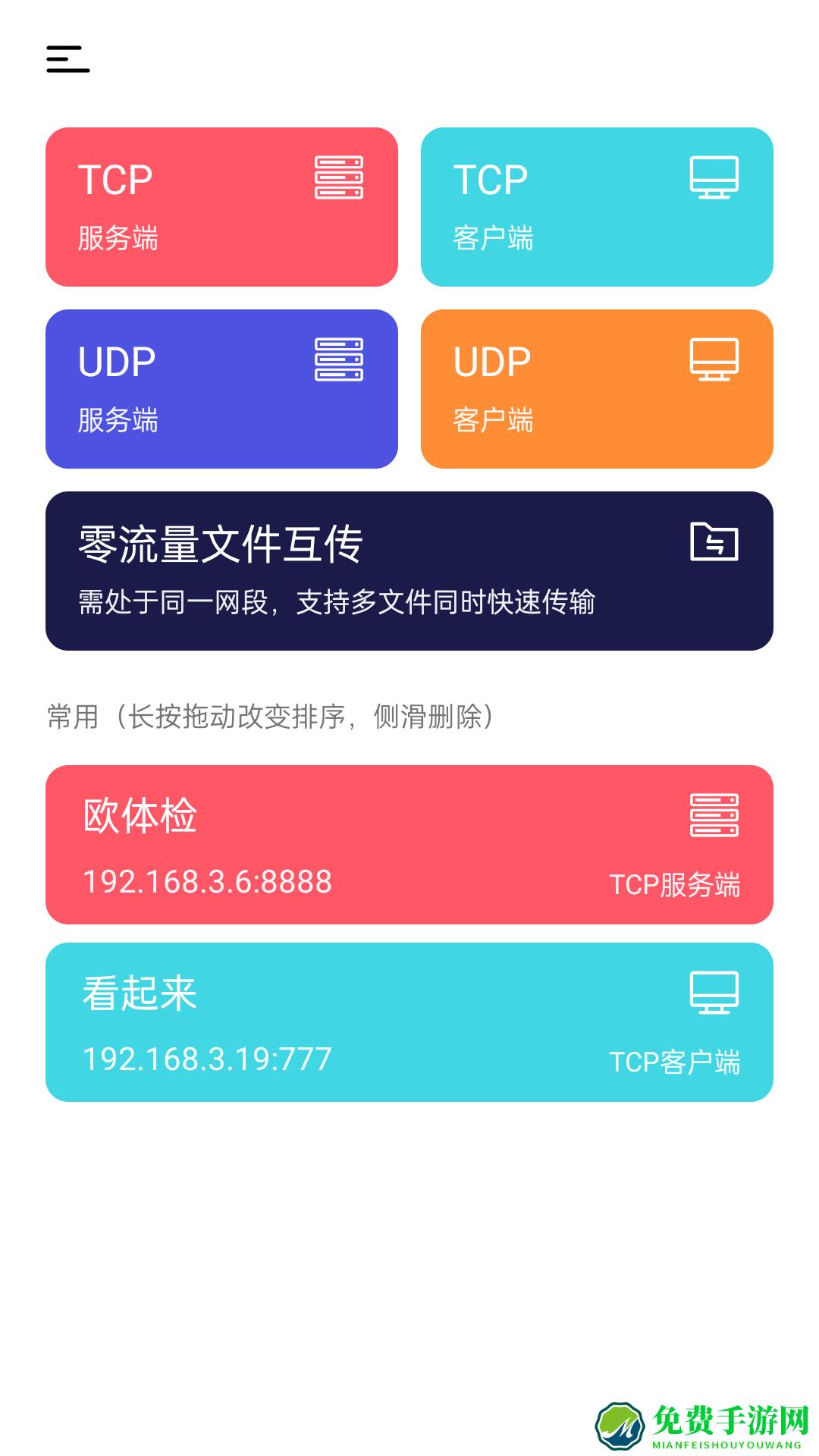The width and height of the screenshot is (819, 1456).
Task: Open the 零流量文件互传 file transfer icon
Action: coord(714,542)
